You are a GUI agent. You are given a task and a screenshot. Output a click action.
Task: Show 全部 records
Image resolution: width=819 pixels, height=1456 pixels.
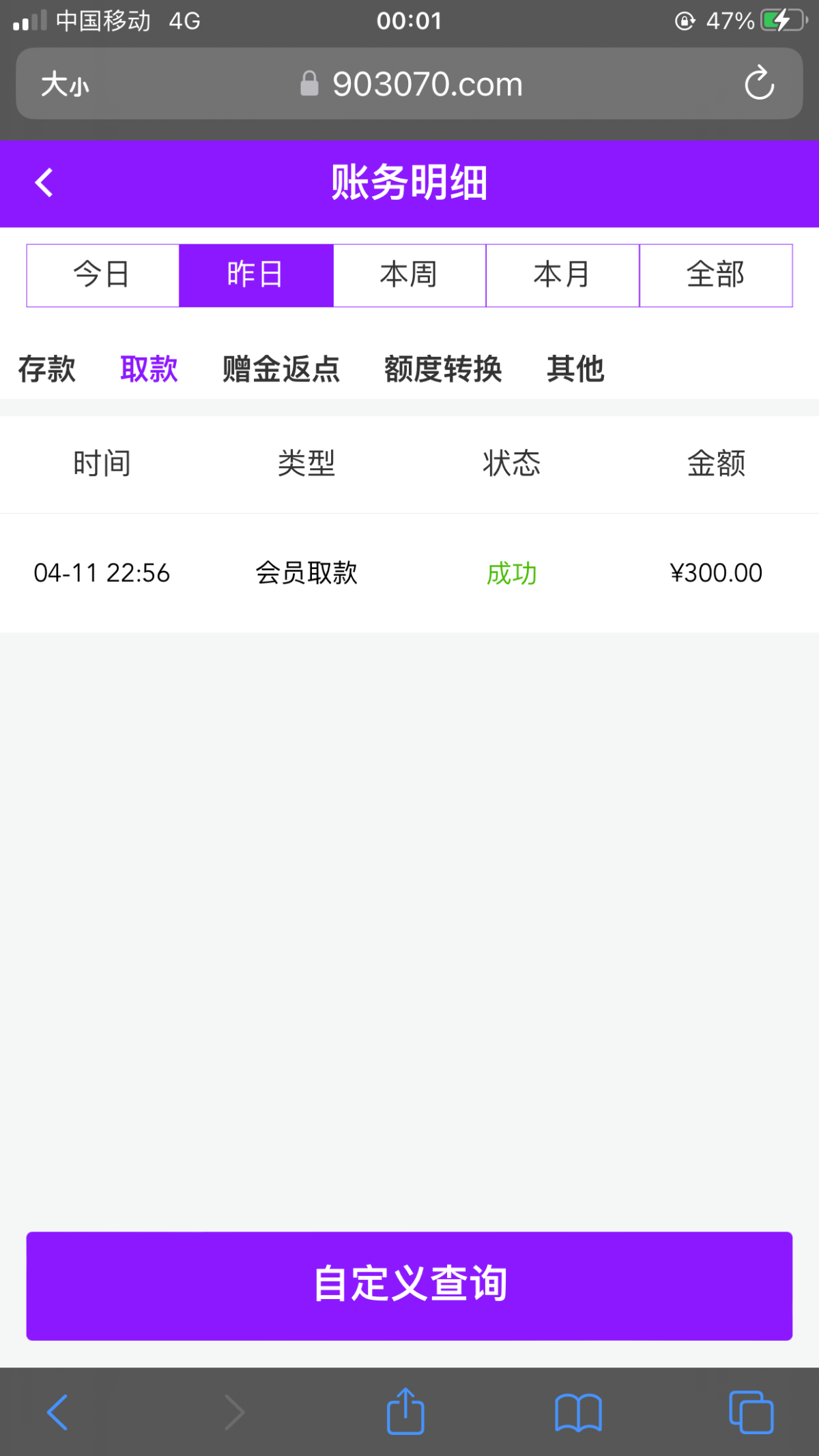click(715, 275)
